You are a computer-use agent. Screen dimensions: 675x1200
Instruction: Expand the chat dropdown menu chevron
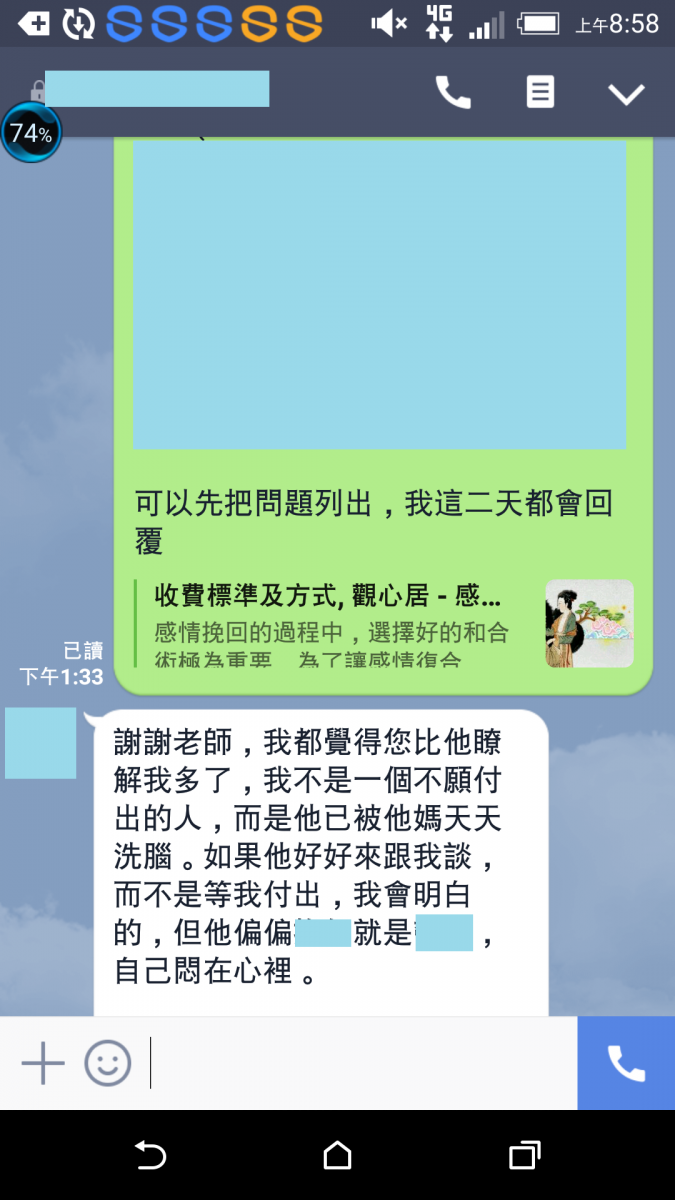[627, 94]
